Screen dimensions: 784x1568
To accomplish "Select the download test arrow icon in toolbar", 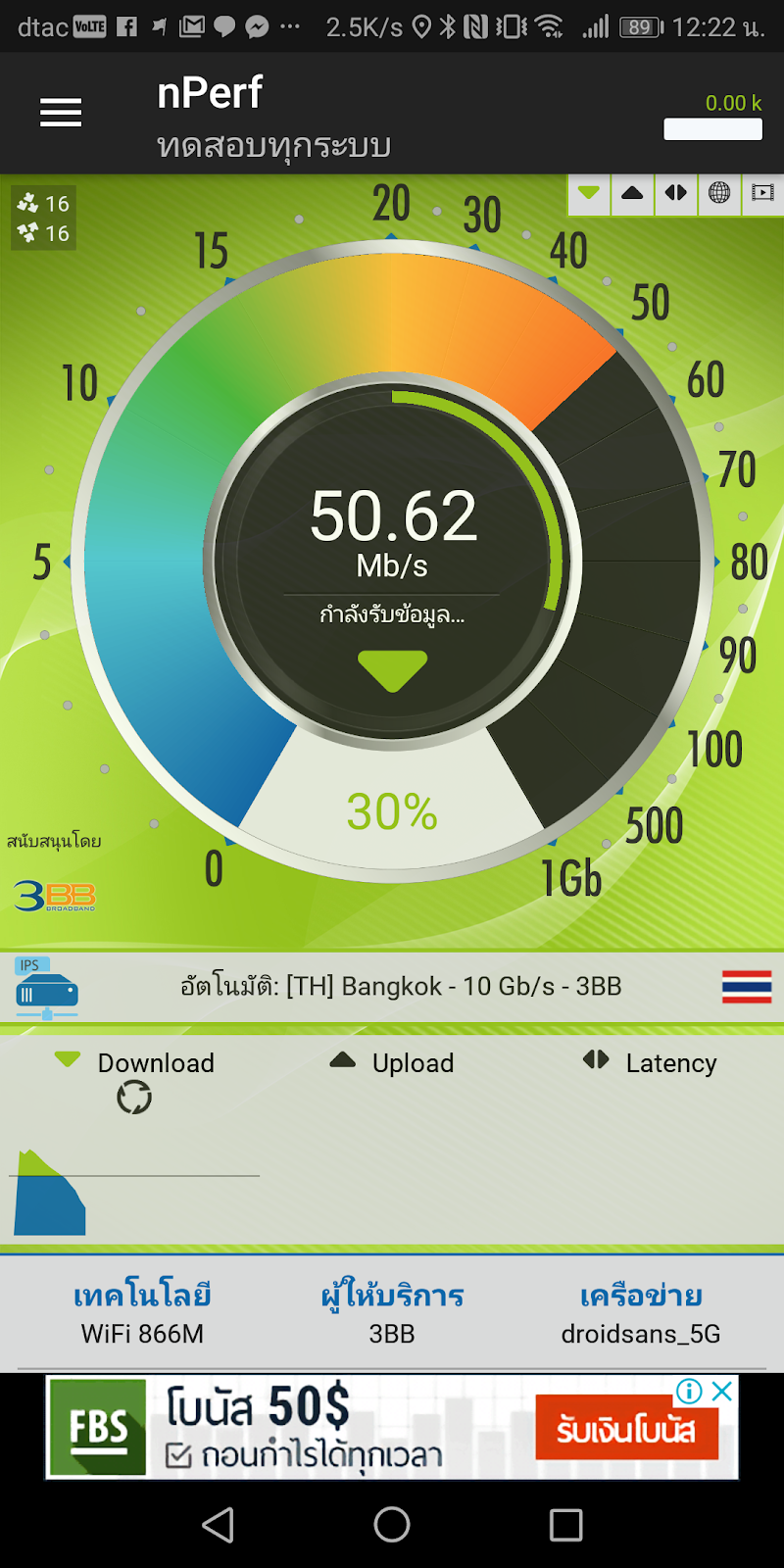I will click(x=589, y=193).
